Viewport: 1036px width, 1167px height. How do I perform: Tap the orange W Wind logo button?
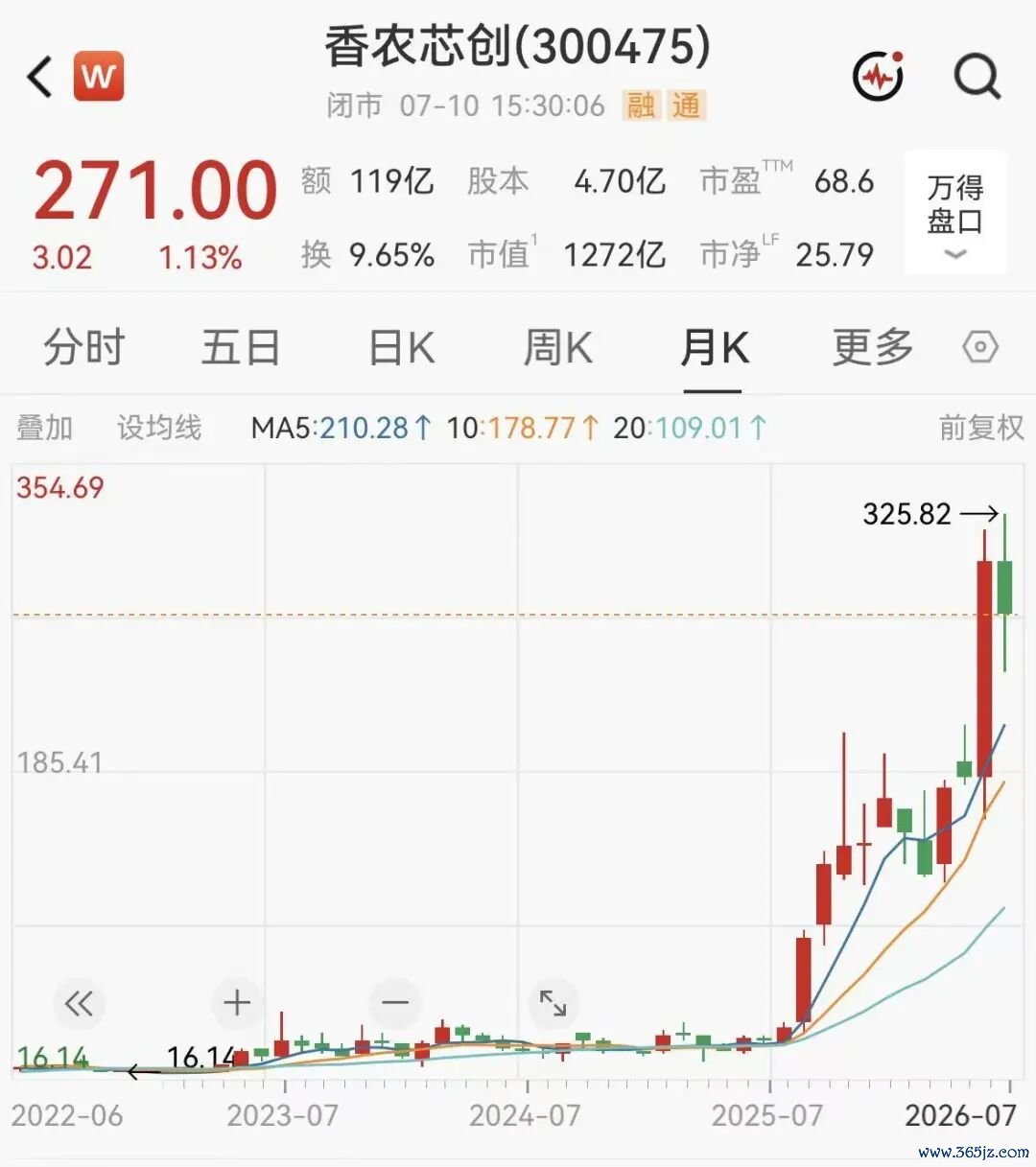coord(99,76)
